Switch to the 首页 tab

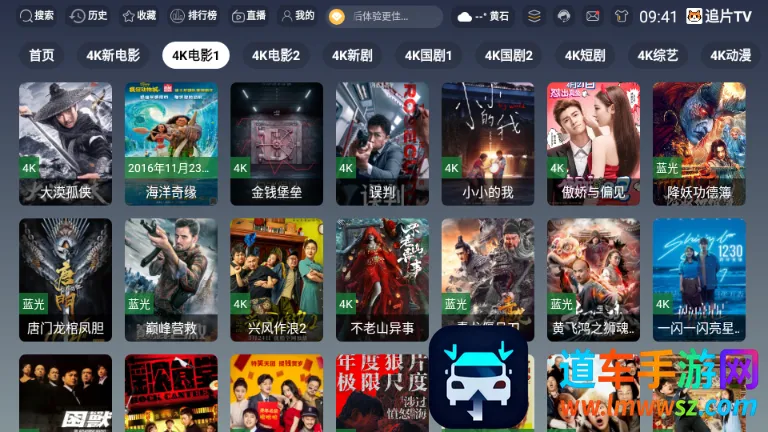pyautogui.click(x=41, y=55)
